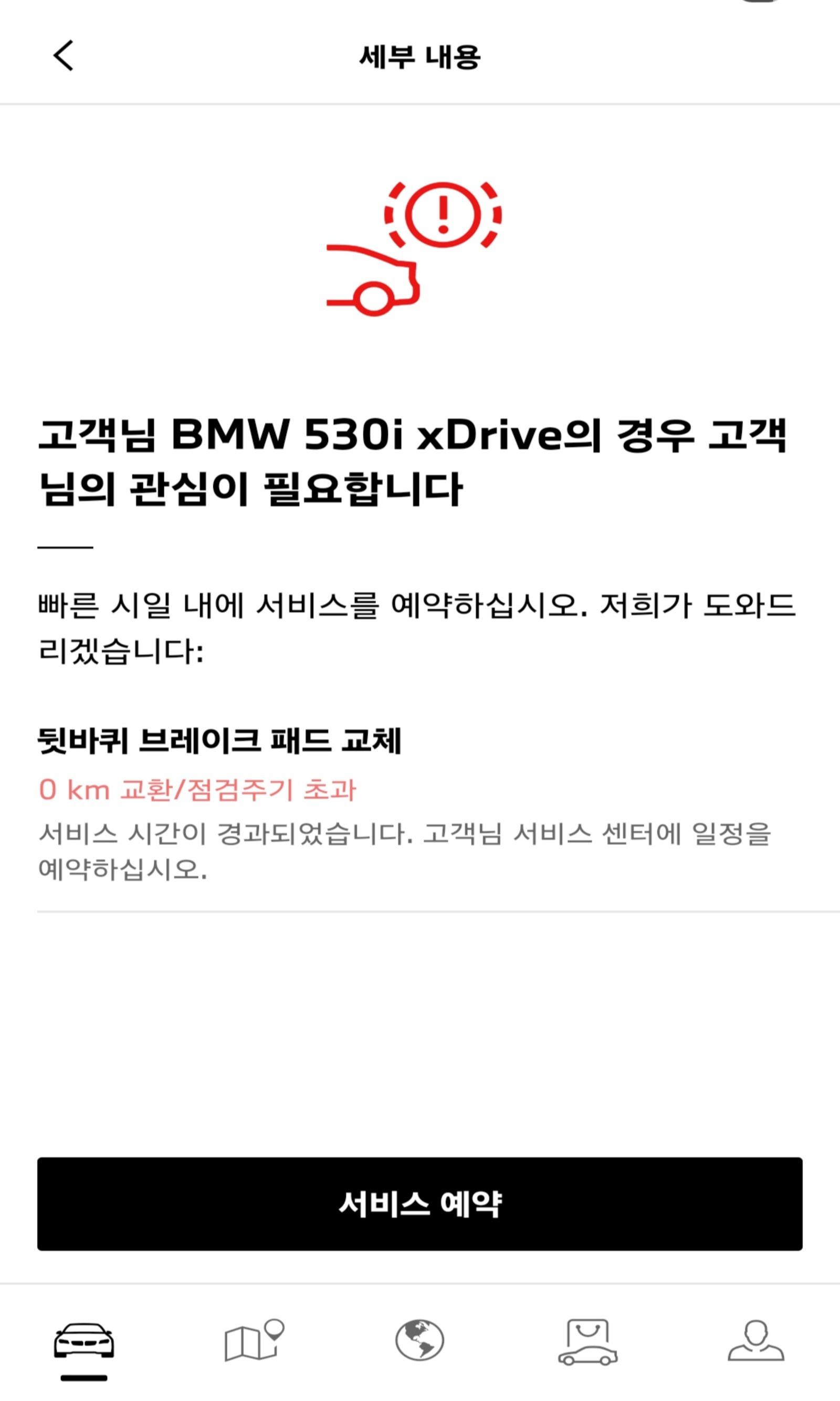Open the globe tab
Viewport: 840px width, 1401px height.
point(419,1340)
